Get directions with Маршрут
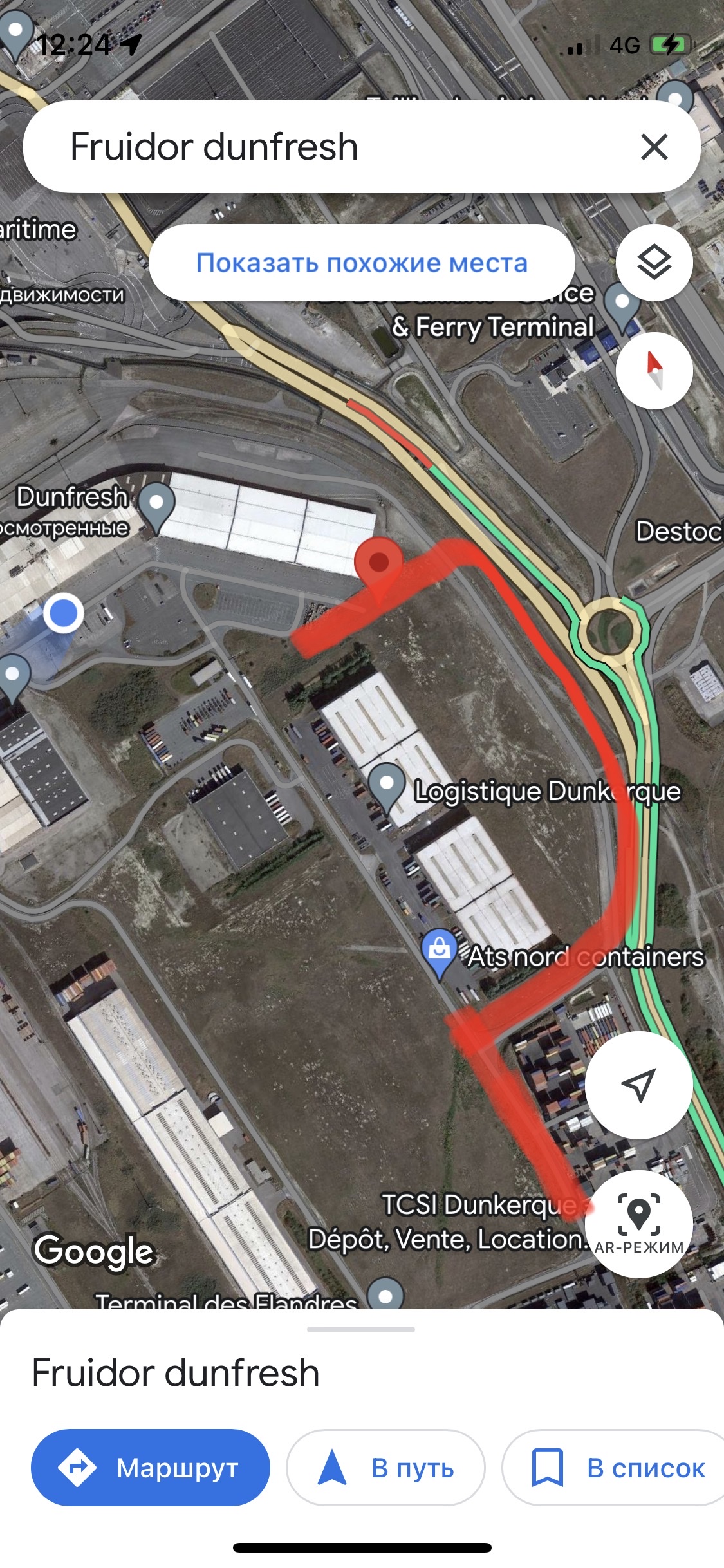The height and width of the screenshot is (1568, 724). (x=151, y=1468)
